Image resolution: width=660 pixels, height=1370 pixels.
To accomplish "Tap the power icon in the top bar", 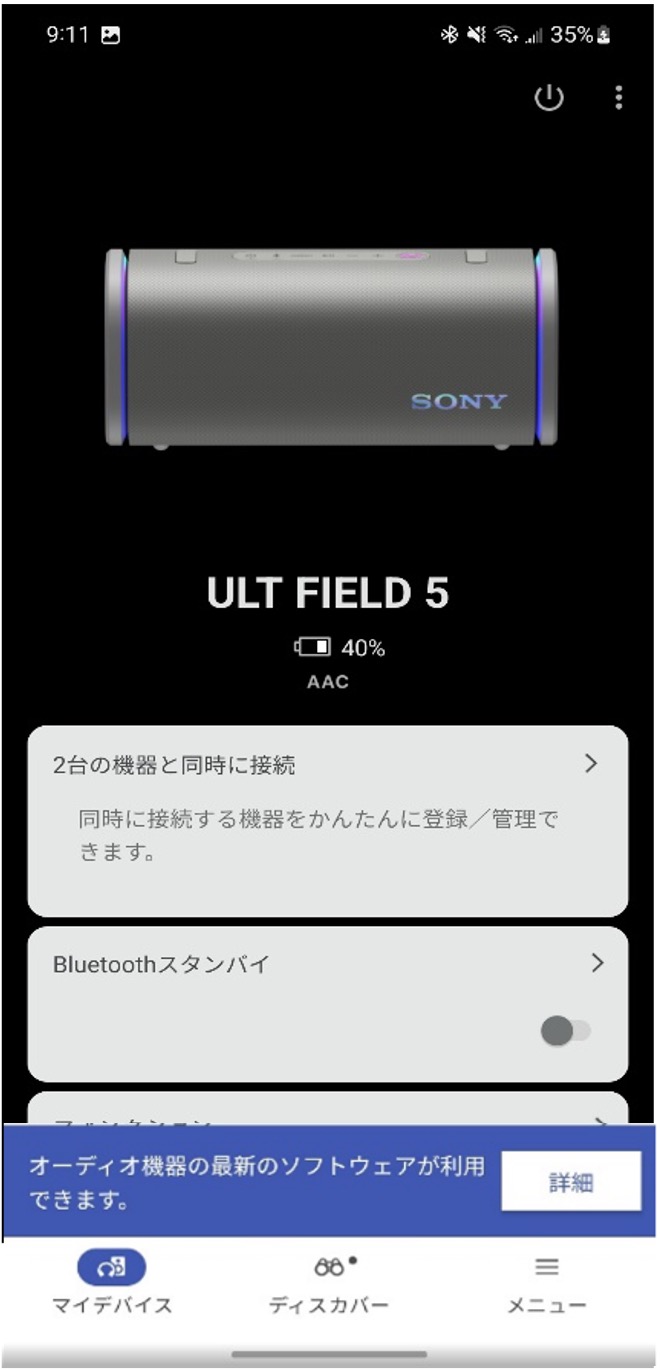I will click(x=549, y=97).
